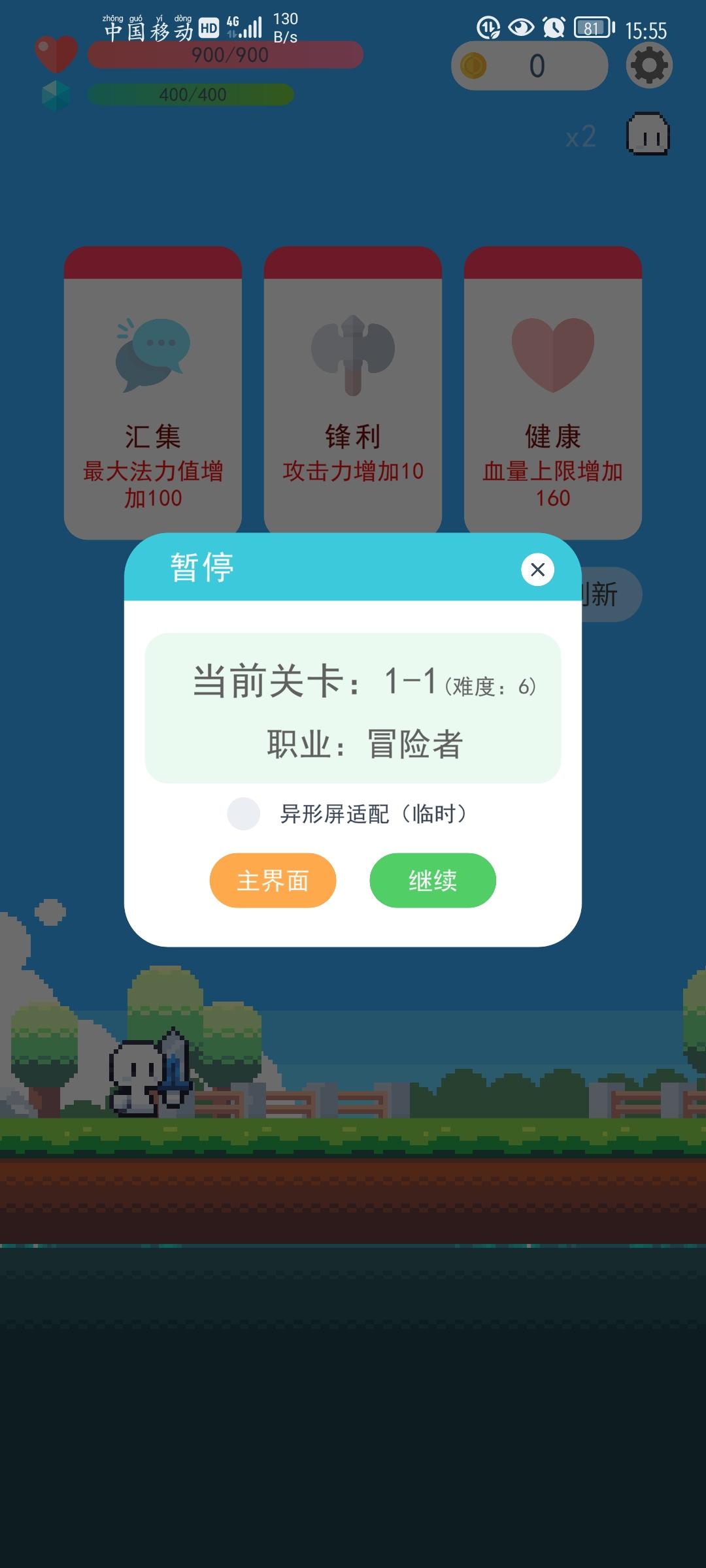This screenshot has width=706, height=1568.
Task: Open the settings gear
Action: (648, 65)
